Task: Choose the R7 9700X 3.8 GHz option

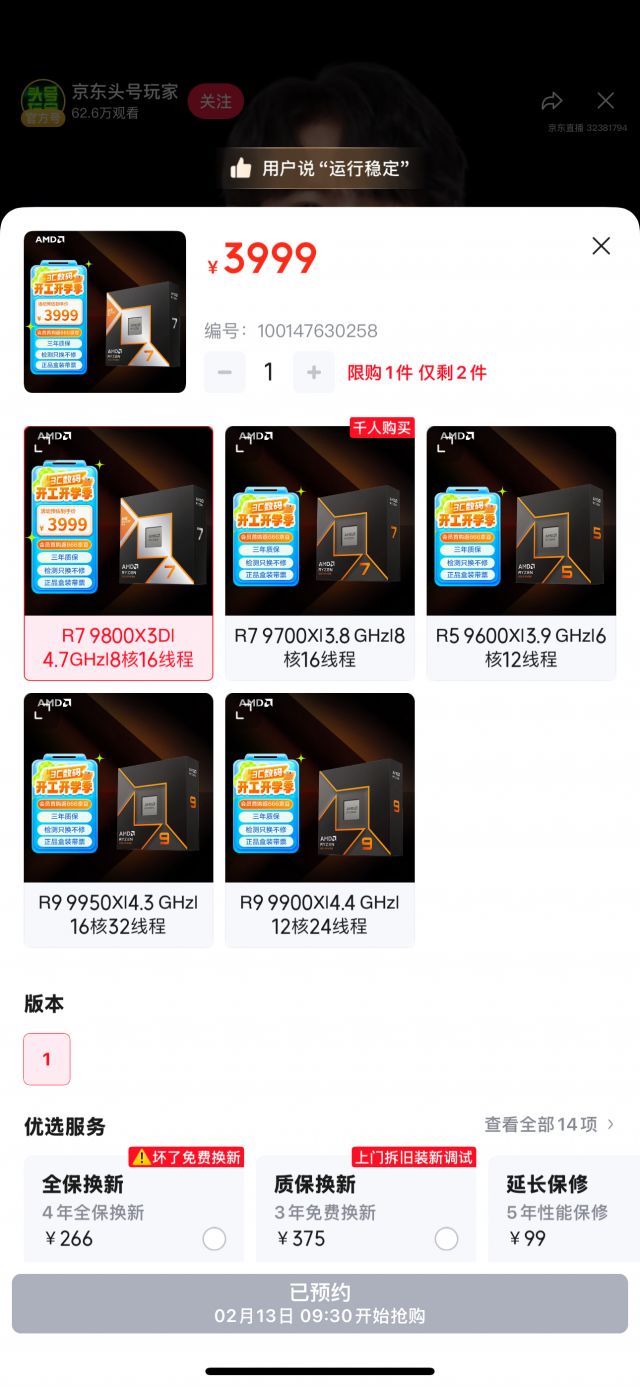Action: point(320,552)
